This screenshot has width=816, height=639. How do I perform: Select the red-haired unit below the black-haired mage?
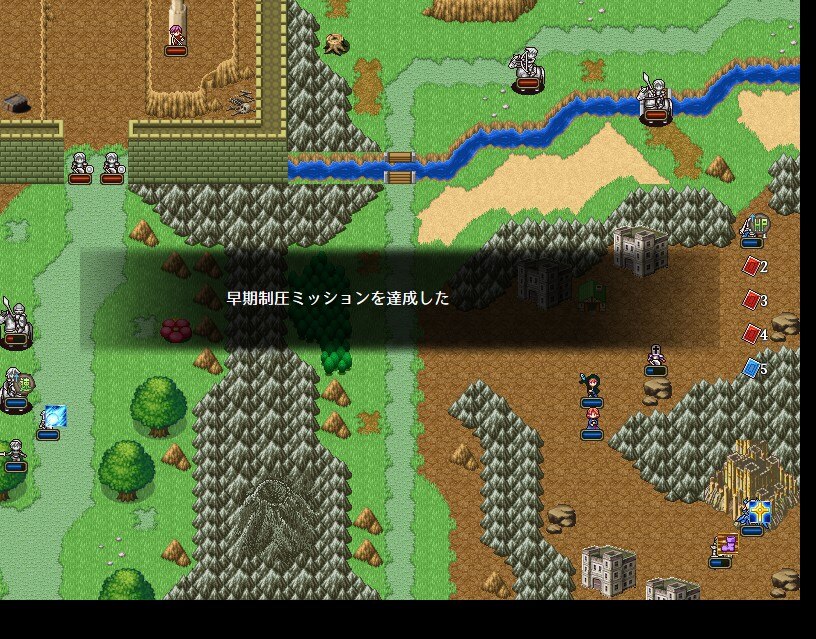point(592,417)
